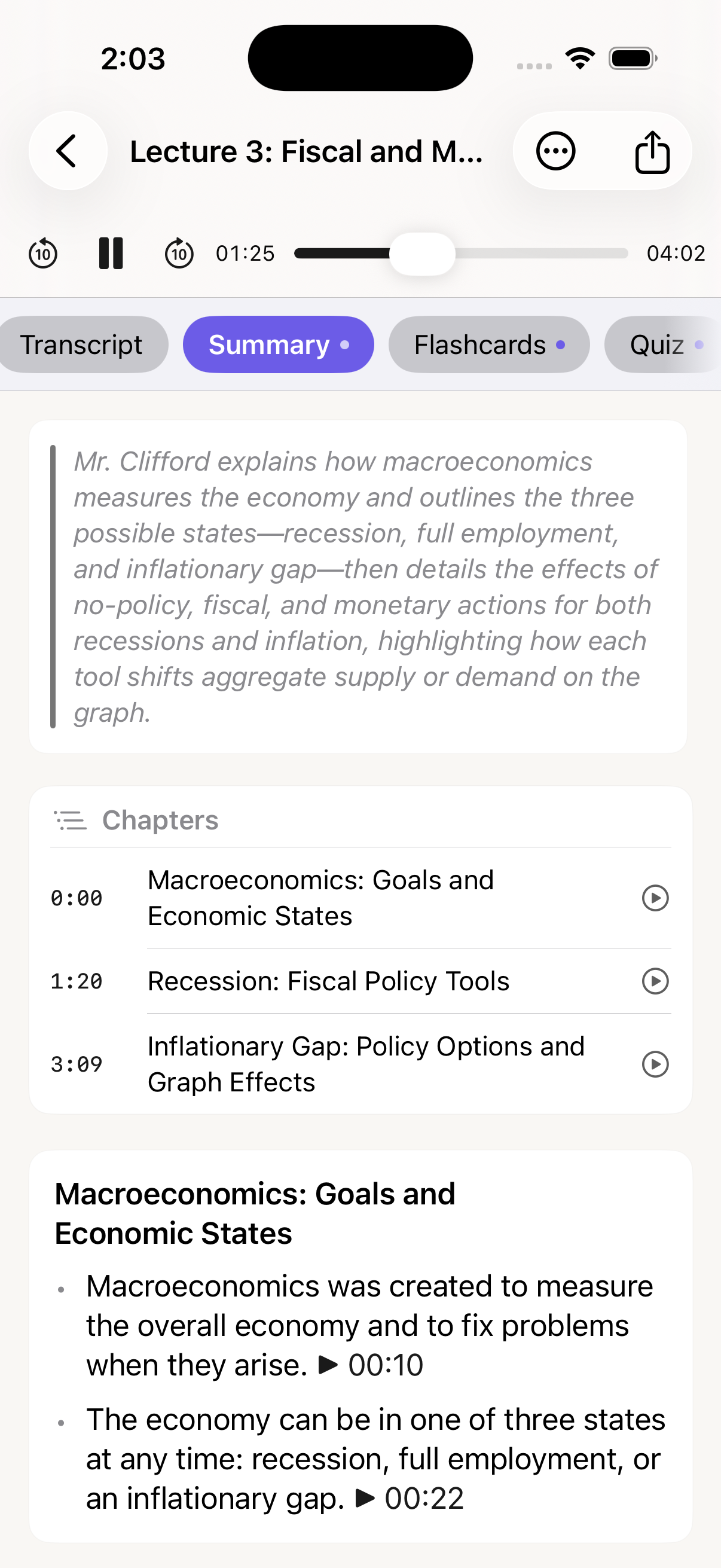The height and width of the screenshot is (1568, 721).
Task: Select the lecture title text
Action: pyautogui.click(x=306, y=151)
